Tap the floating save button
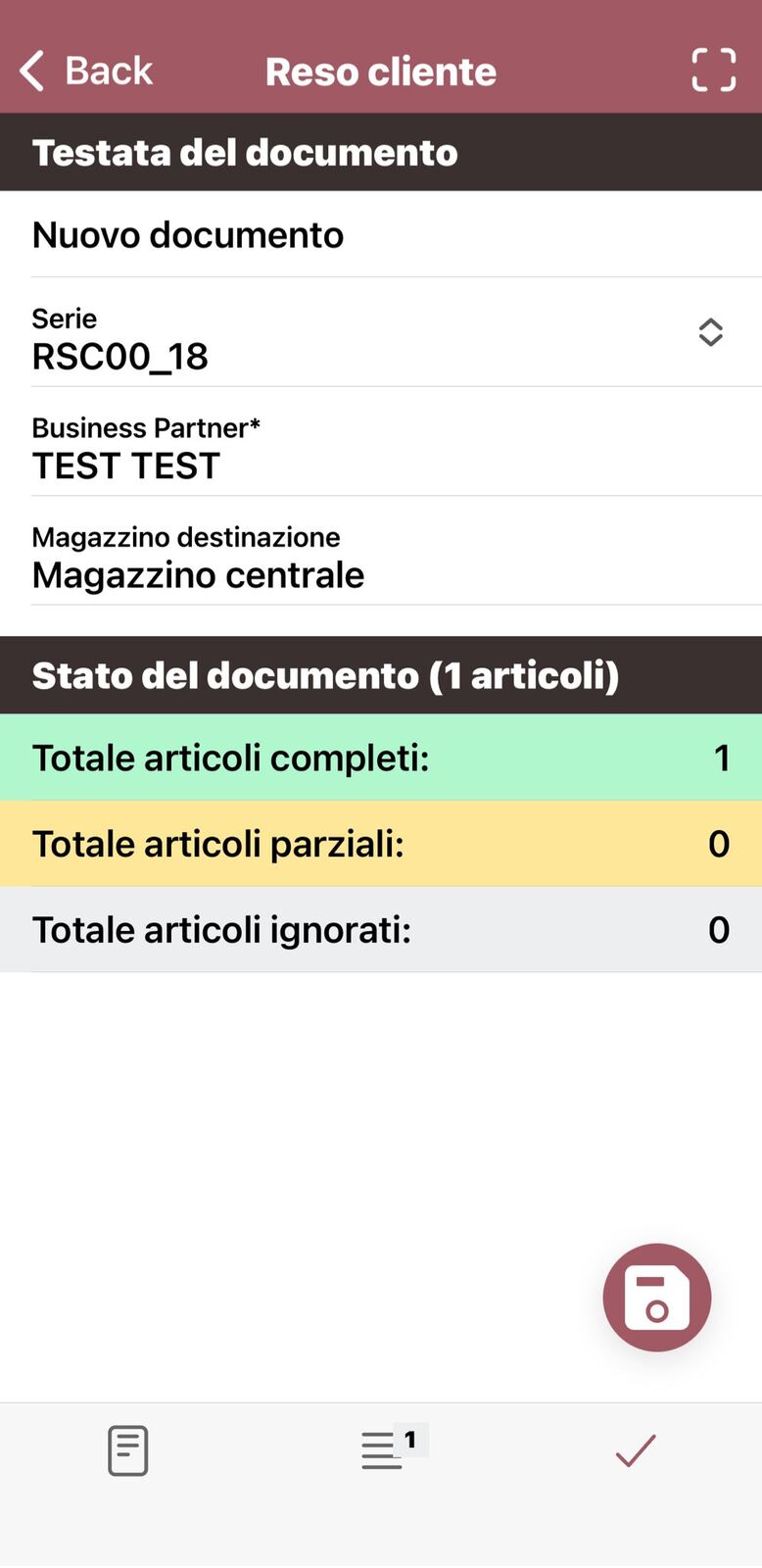Screen dimensions: 762x1568 coord(656,1298)
